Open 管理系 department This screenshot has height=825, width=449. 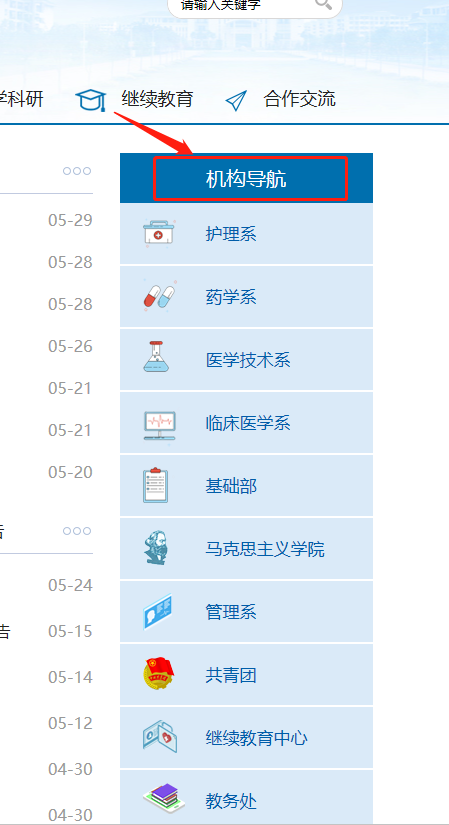pos(246,612)
